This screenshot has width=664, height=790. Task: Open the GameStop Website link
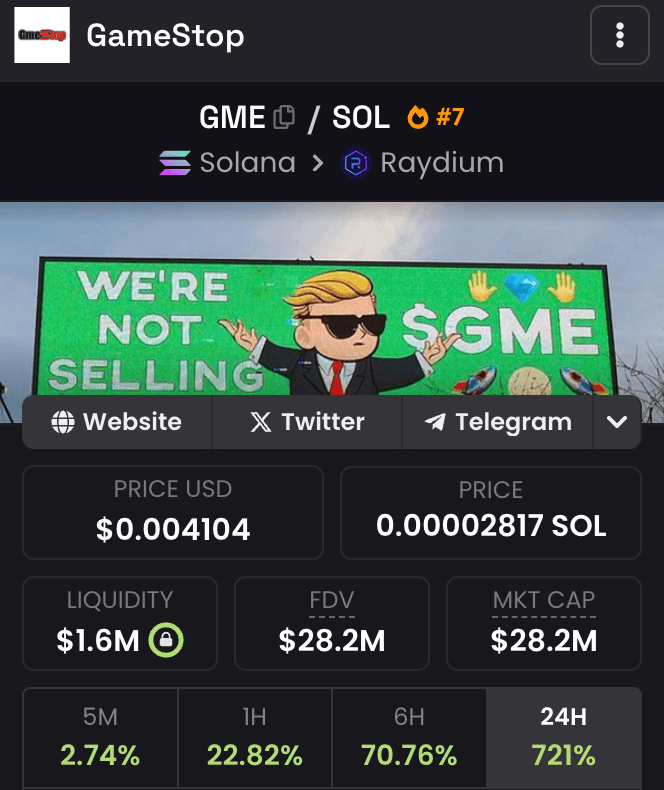[x=117, y=422]
